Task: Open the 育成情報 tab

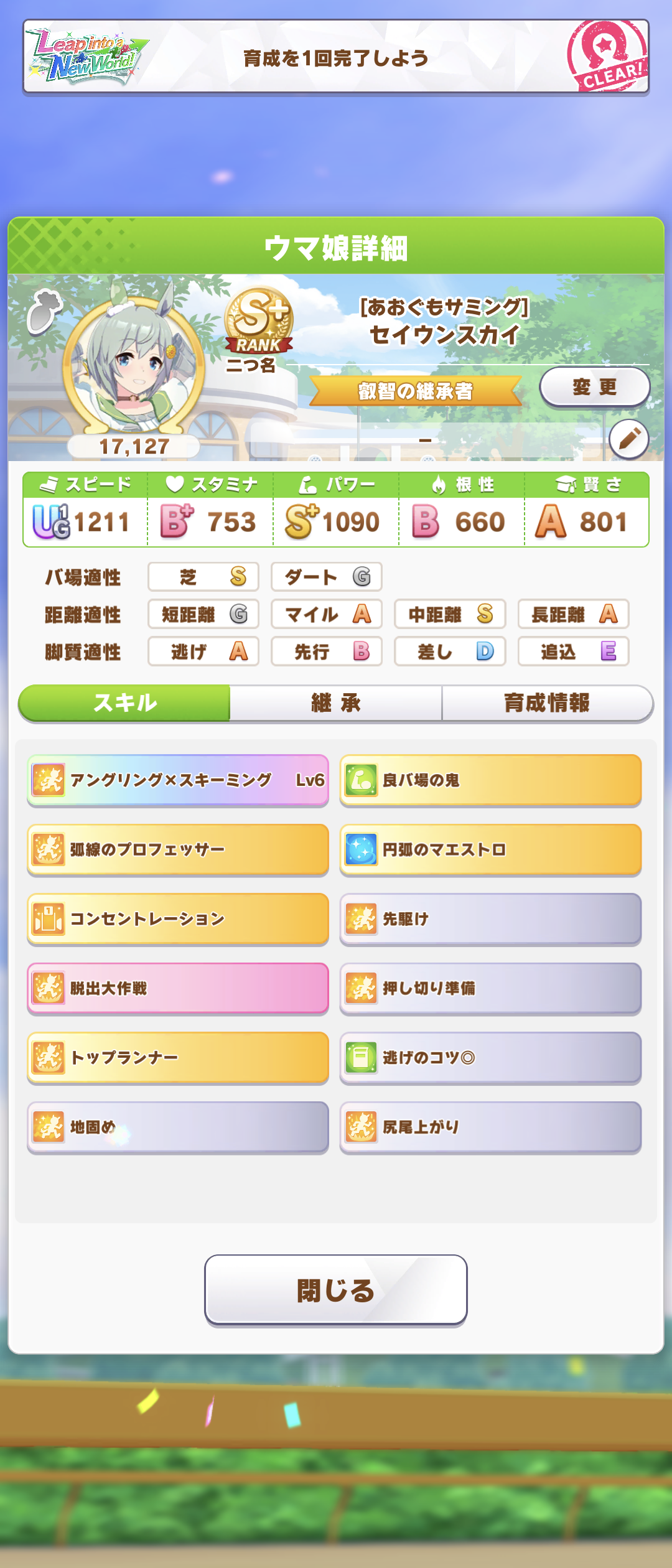Action: tap(547, 703)
